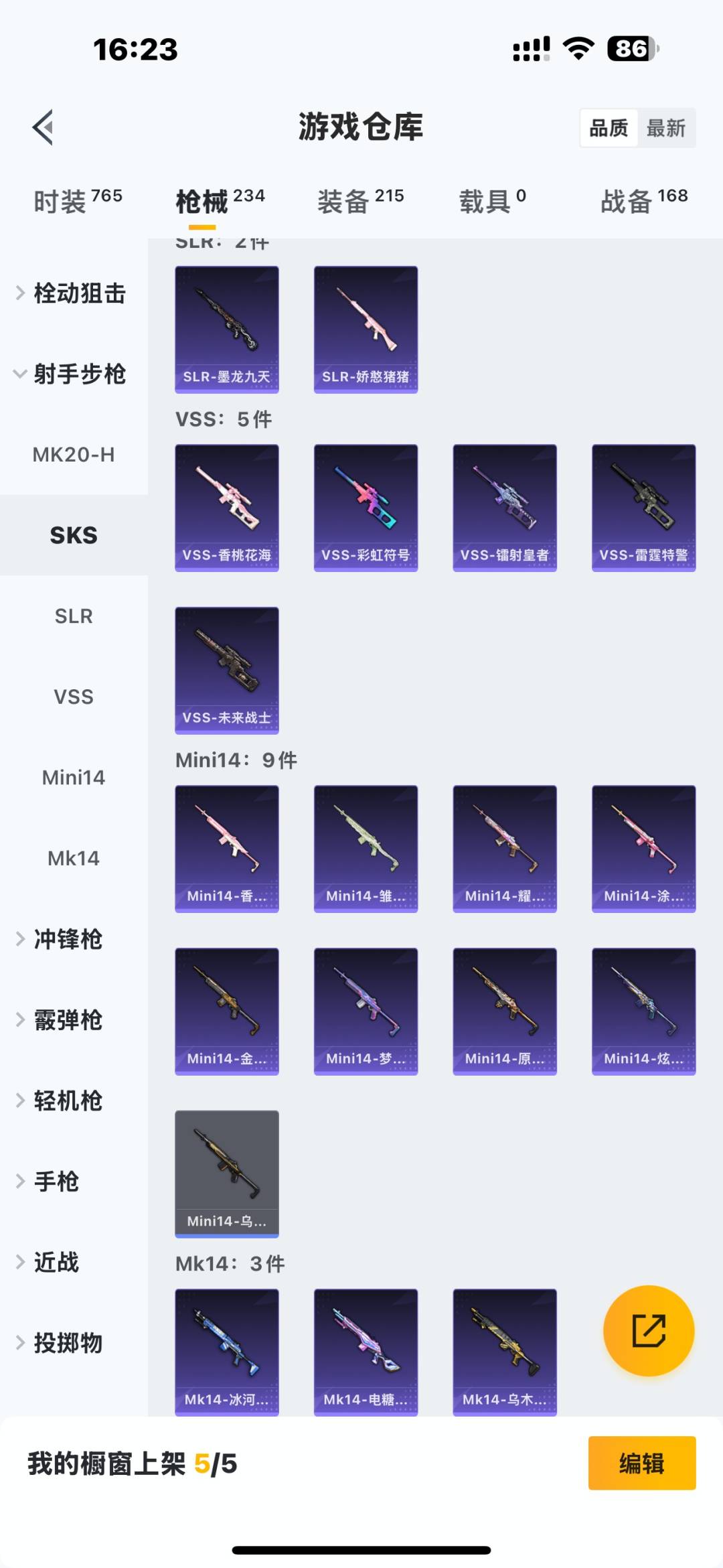Jump to Mini14 in the sidebar
Screen dimensions: 723x1568
click(74, 778)
